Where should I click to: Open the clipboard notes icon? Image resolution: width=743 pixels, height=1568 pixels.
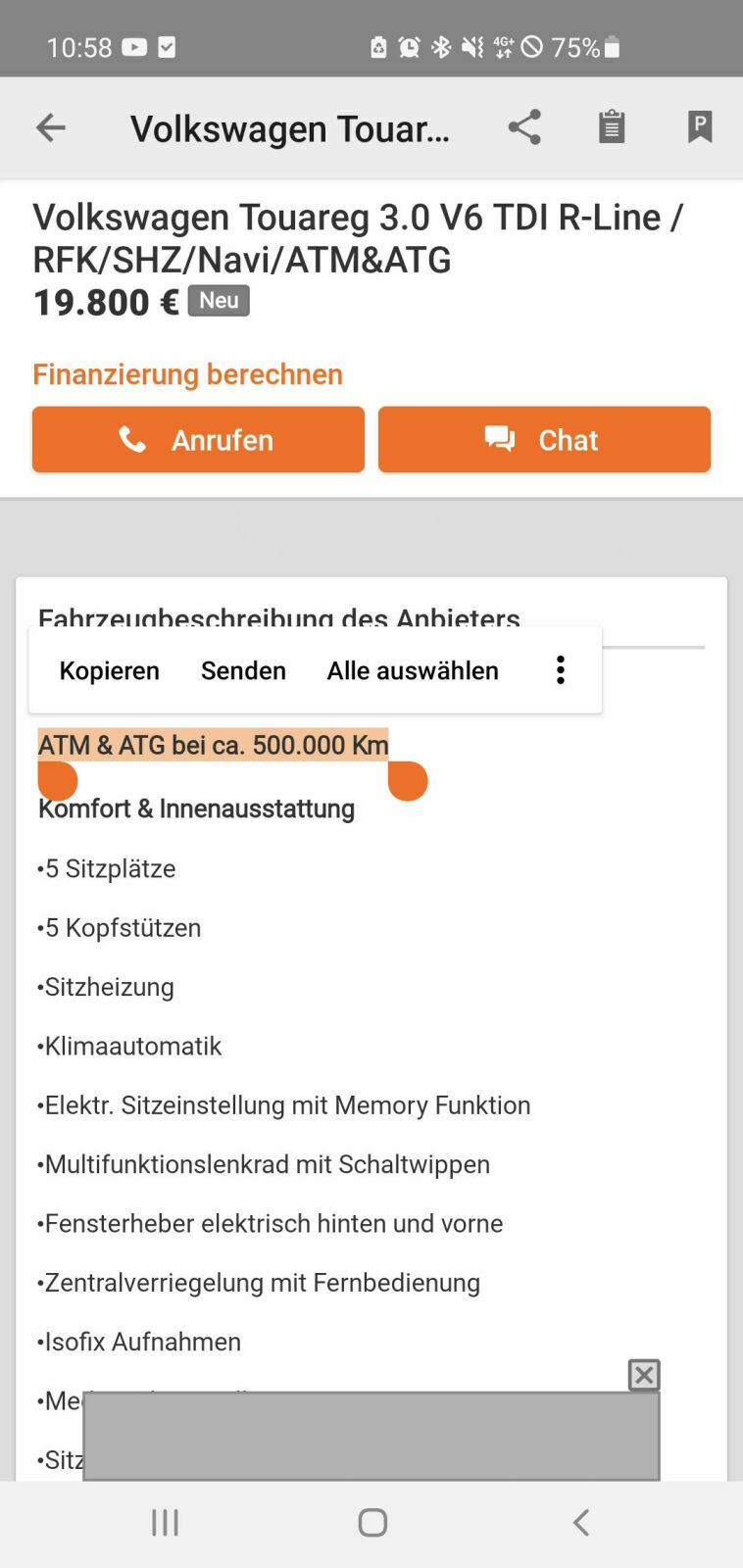(x=612, y=127)
